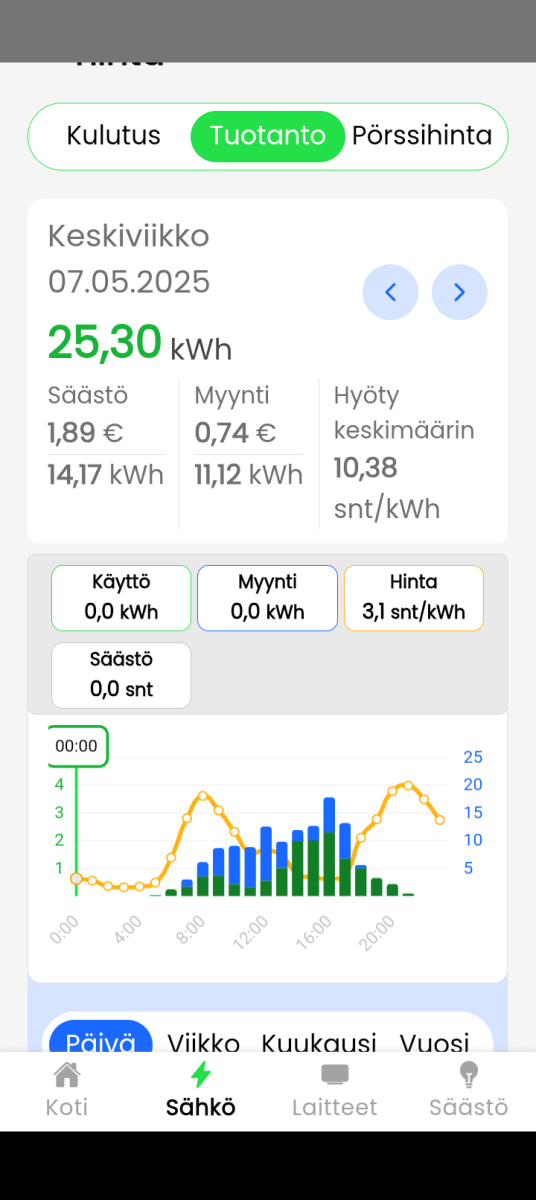536x1200 pixels.
Task: Open the Koti tab
Action: click(x=67, y=1090)
